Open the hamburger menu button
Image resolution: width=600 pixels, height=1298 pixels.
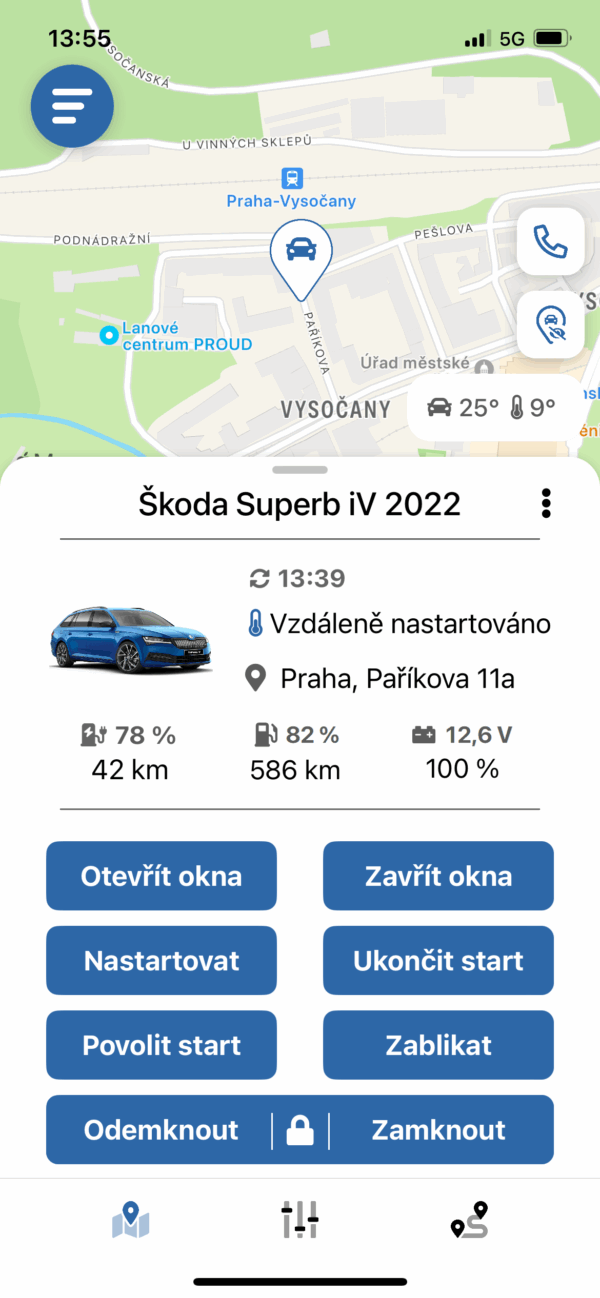pos(72,105)
